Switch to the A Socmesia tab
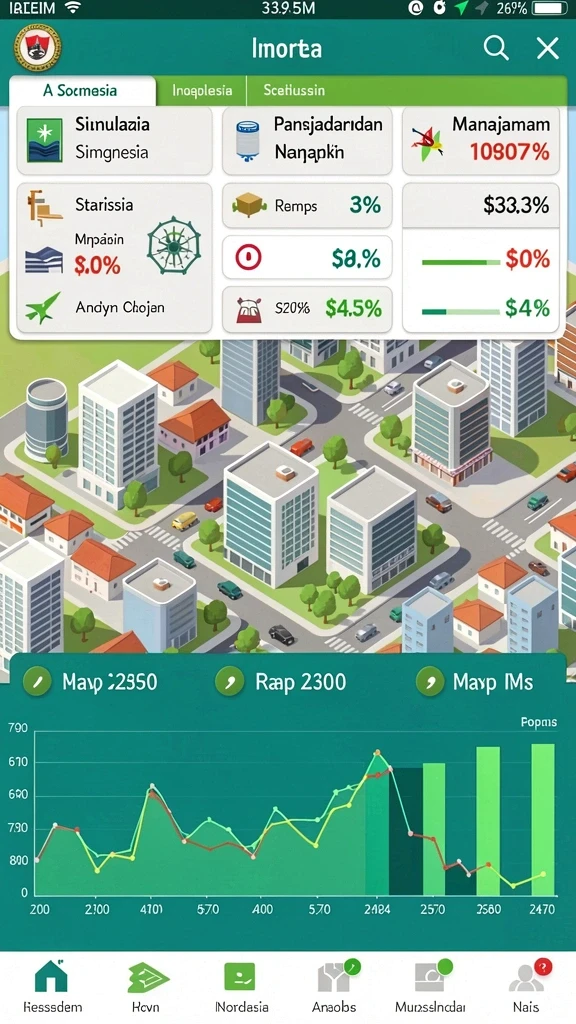 tap(82, 90)
